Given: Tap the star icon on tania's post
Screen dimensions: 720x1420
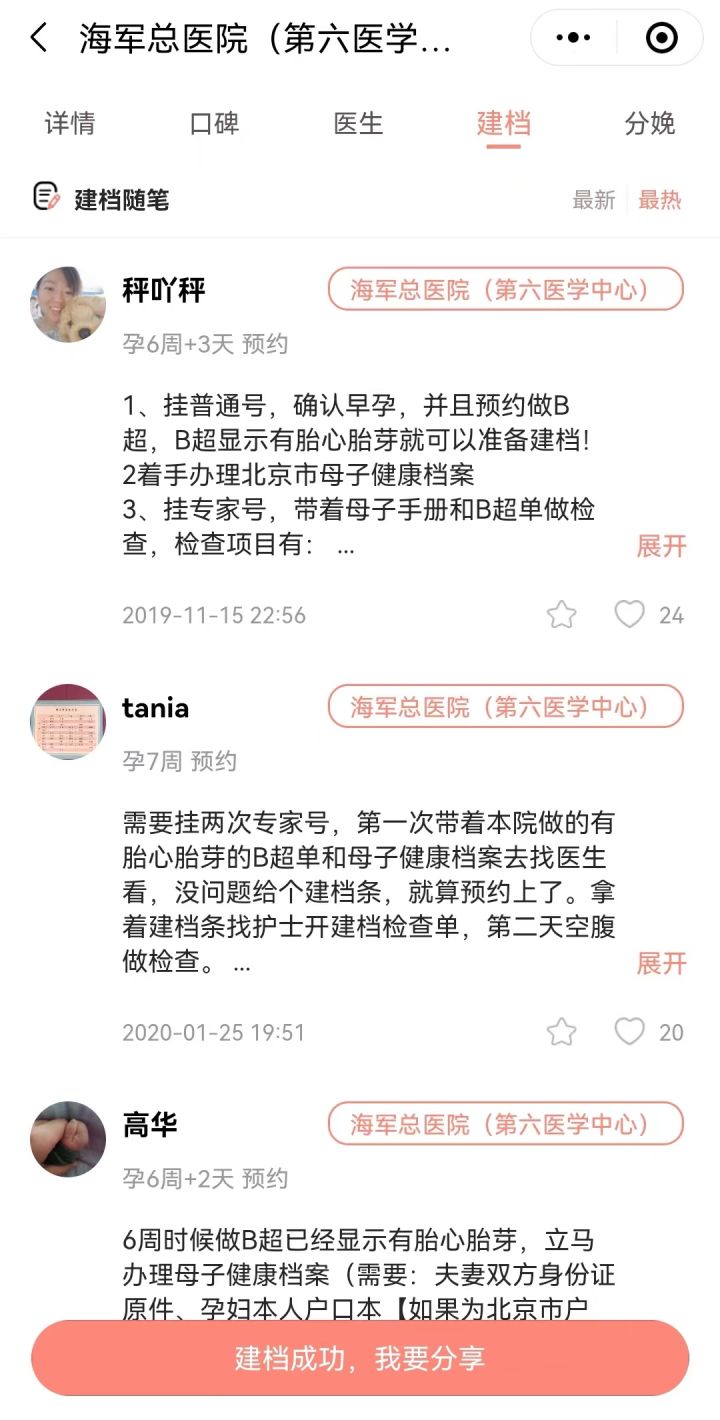Looking at the screenshot, I should coord(561,1031).
